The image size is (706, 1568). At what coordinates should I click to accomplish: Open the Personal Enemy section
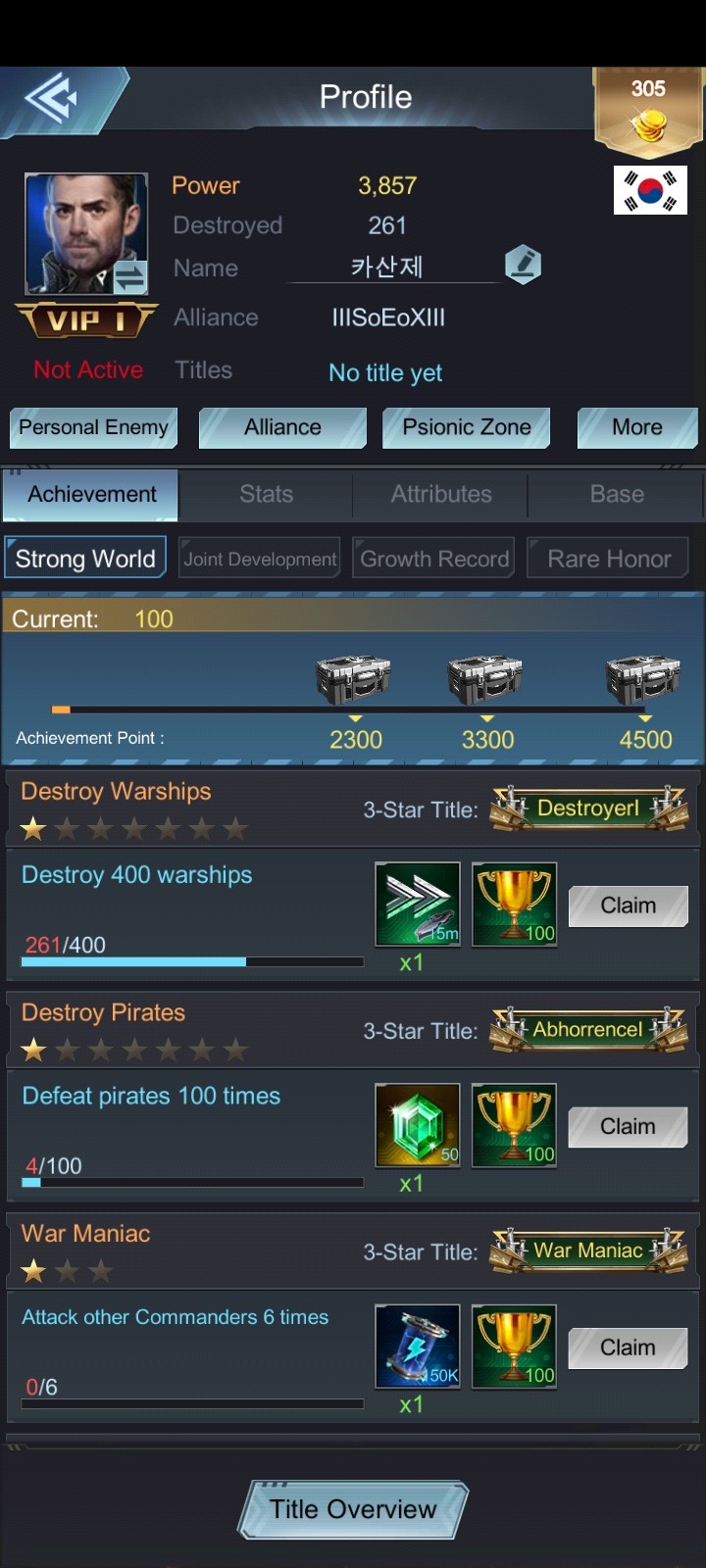pos(93,427)
